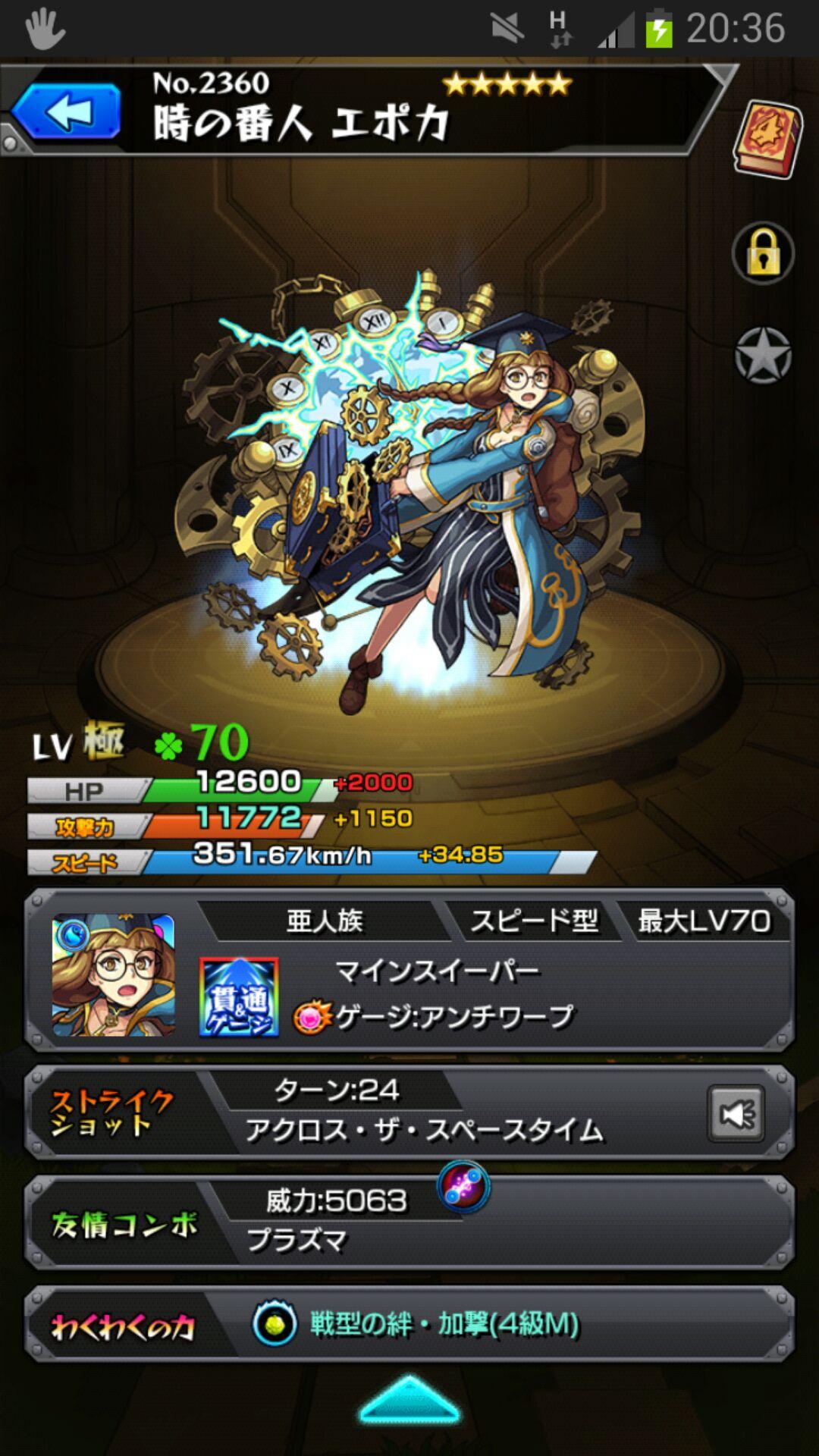Tap the プラズマ friendship combo icon
819x1456 pixels.
pyautogui.click(x=463, y=1187)
